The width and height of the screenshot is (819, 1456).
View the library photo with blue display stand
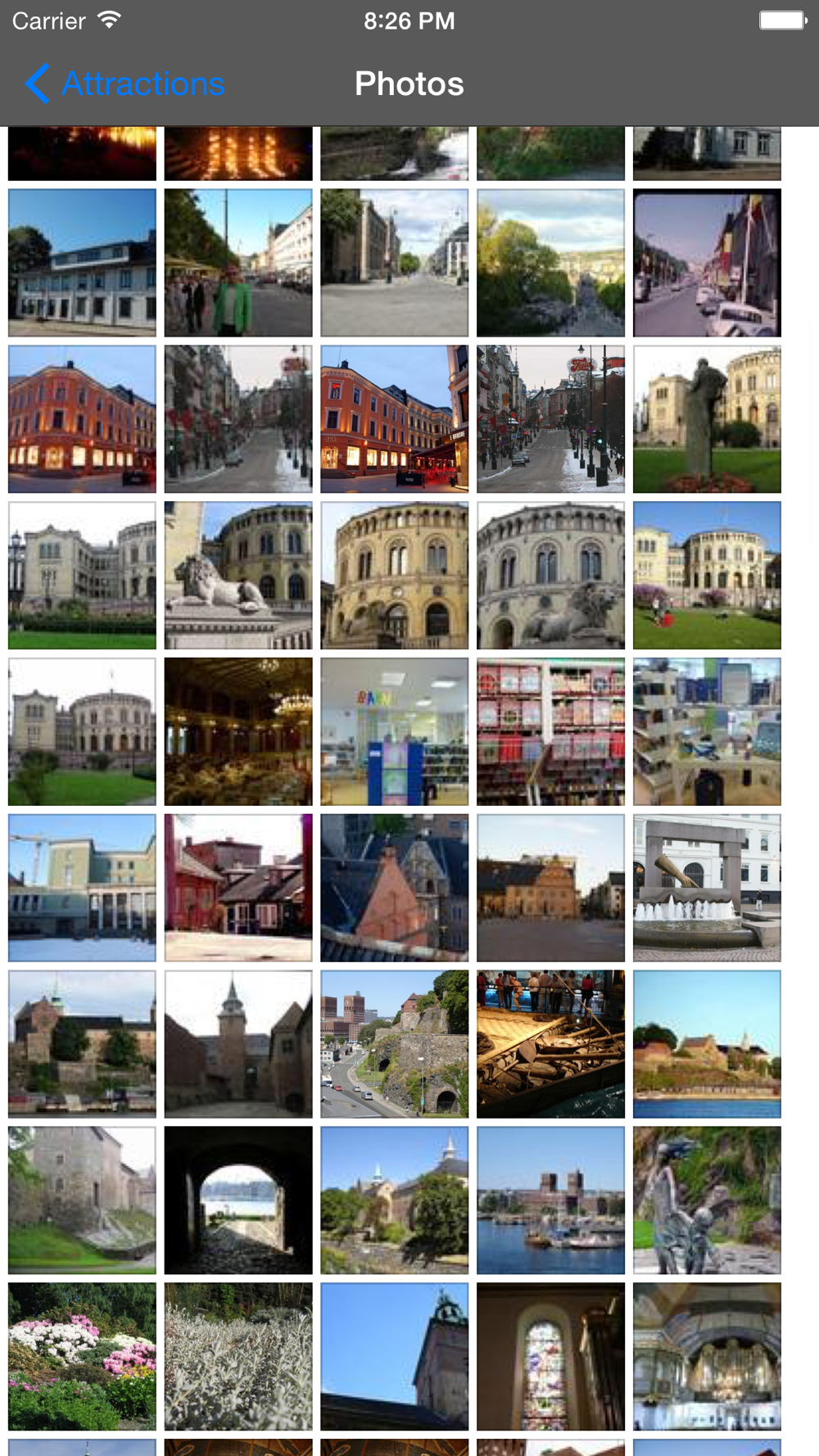pyautogui.click(x=394, y=731)
